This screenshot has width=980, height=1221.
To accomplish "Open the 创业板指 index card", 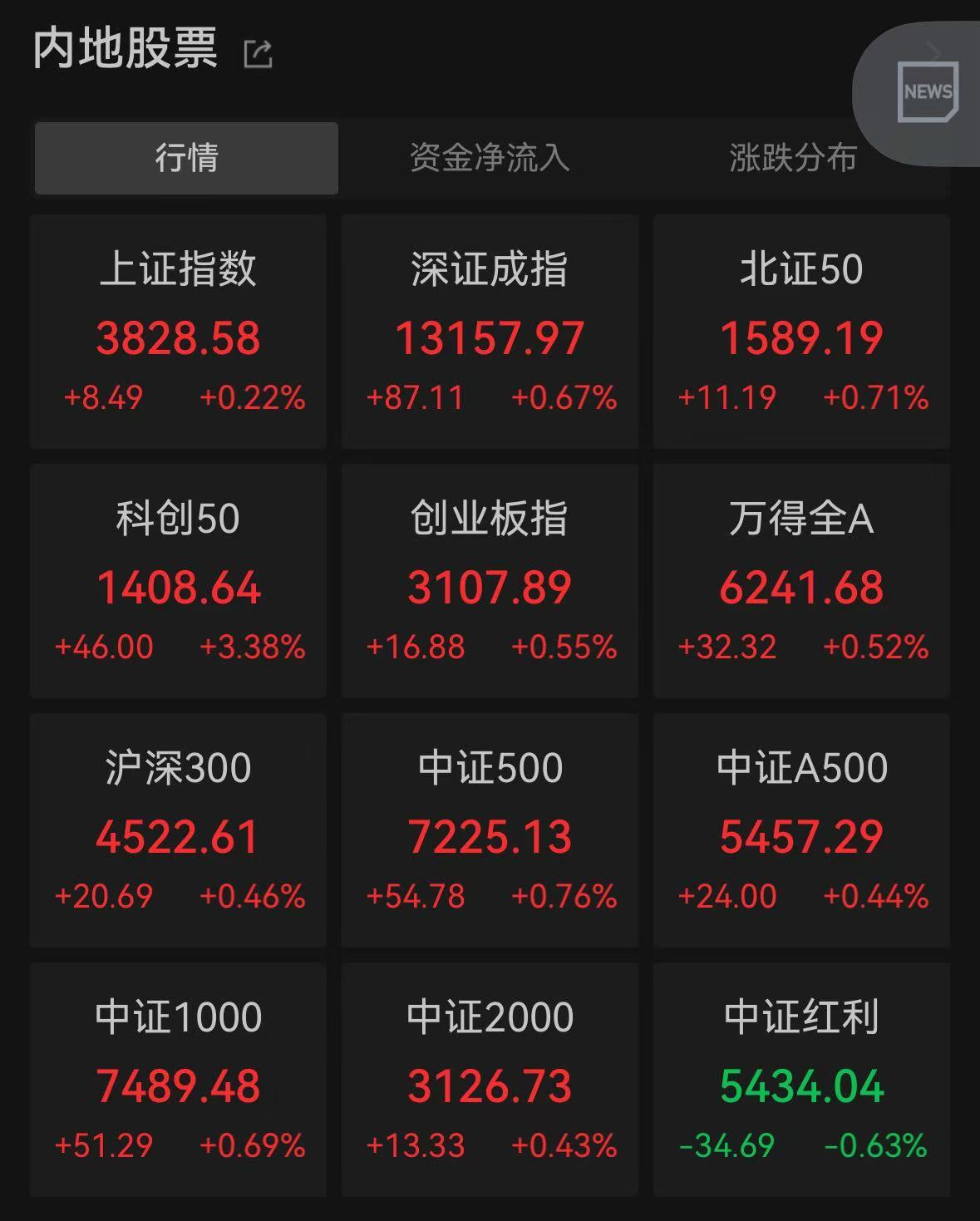I will pyautogui.click(x=490, y=581).
